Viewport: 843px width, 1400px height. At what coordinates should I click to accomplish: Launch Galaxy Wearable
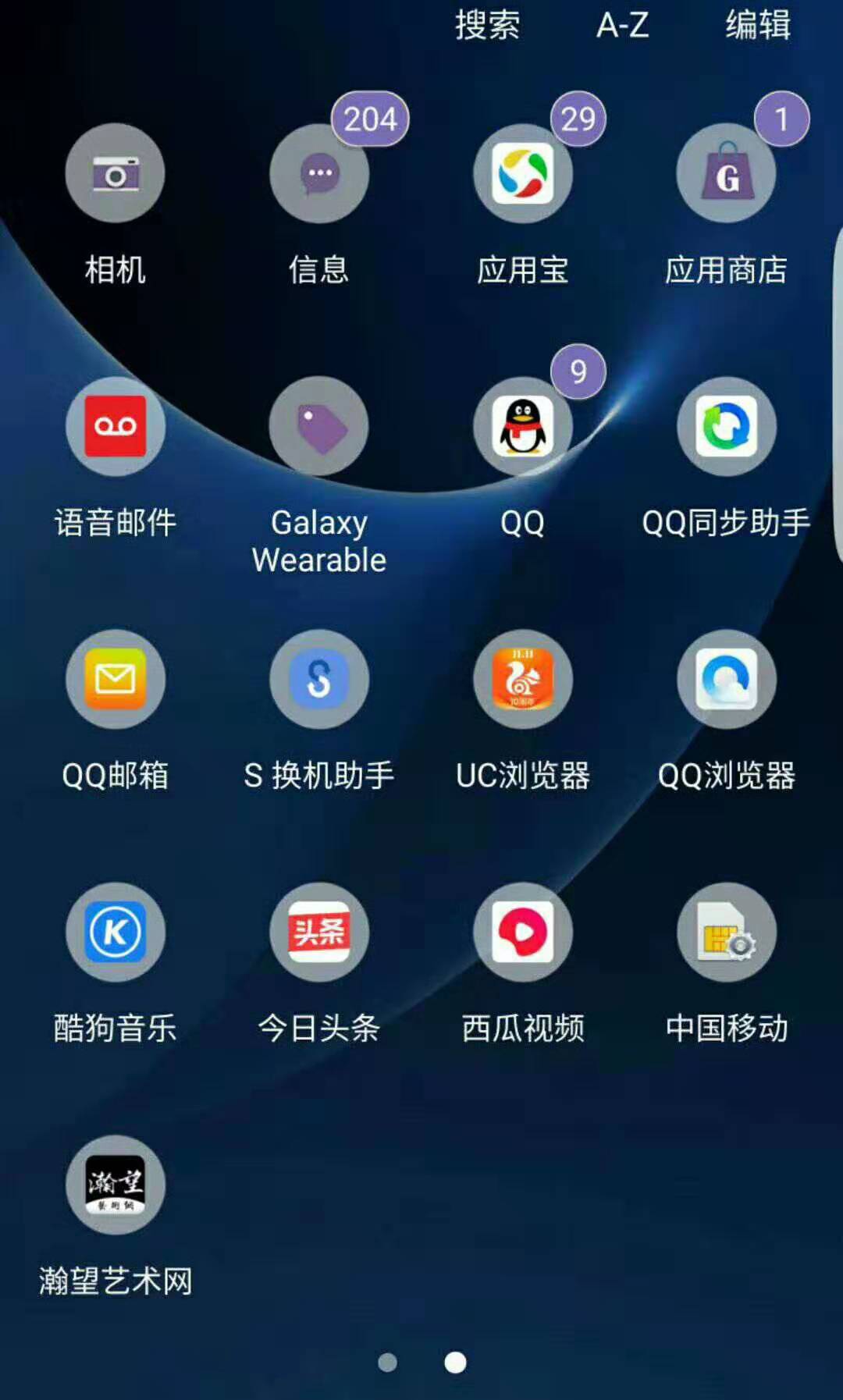[319, 426]
